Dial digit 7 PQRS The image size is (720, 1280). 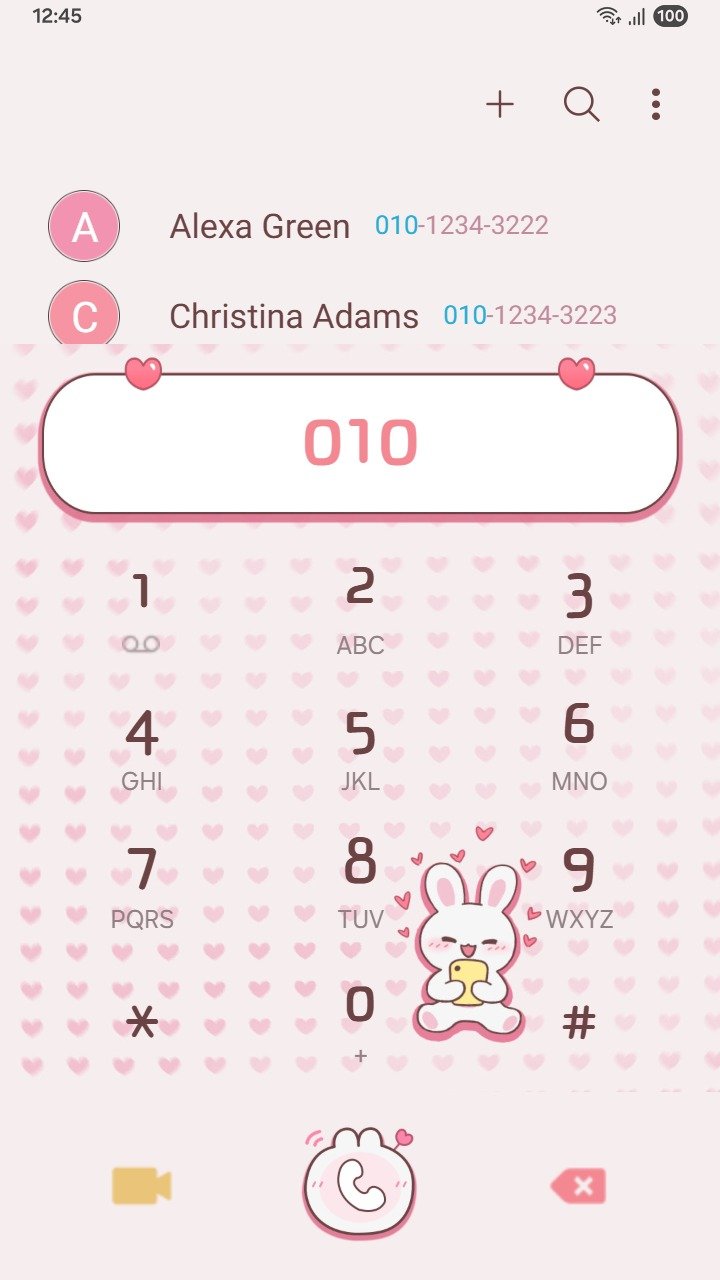pyautogui.click(x=142, y=885)
